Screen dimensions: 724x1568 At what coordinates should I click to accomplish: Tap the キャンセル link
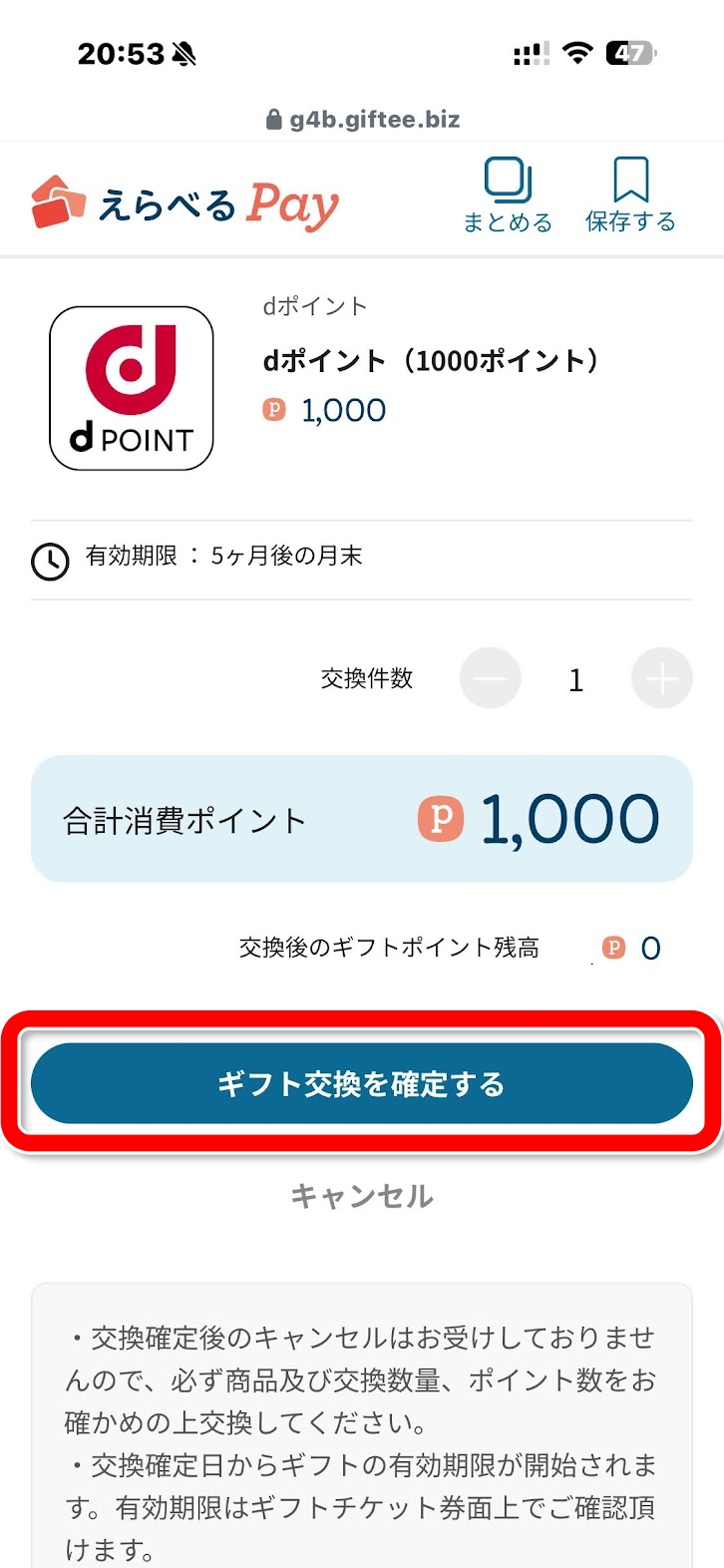pyautogui.click(x=360, y=1196)
